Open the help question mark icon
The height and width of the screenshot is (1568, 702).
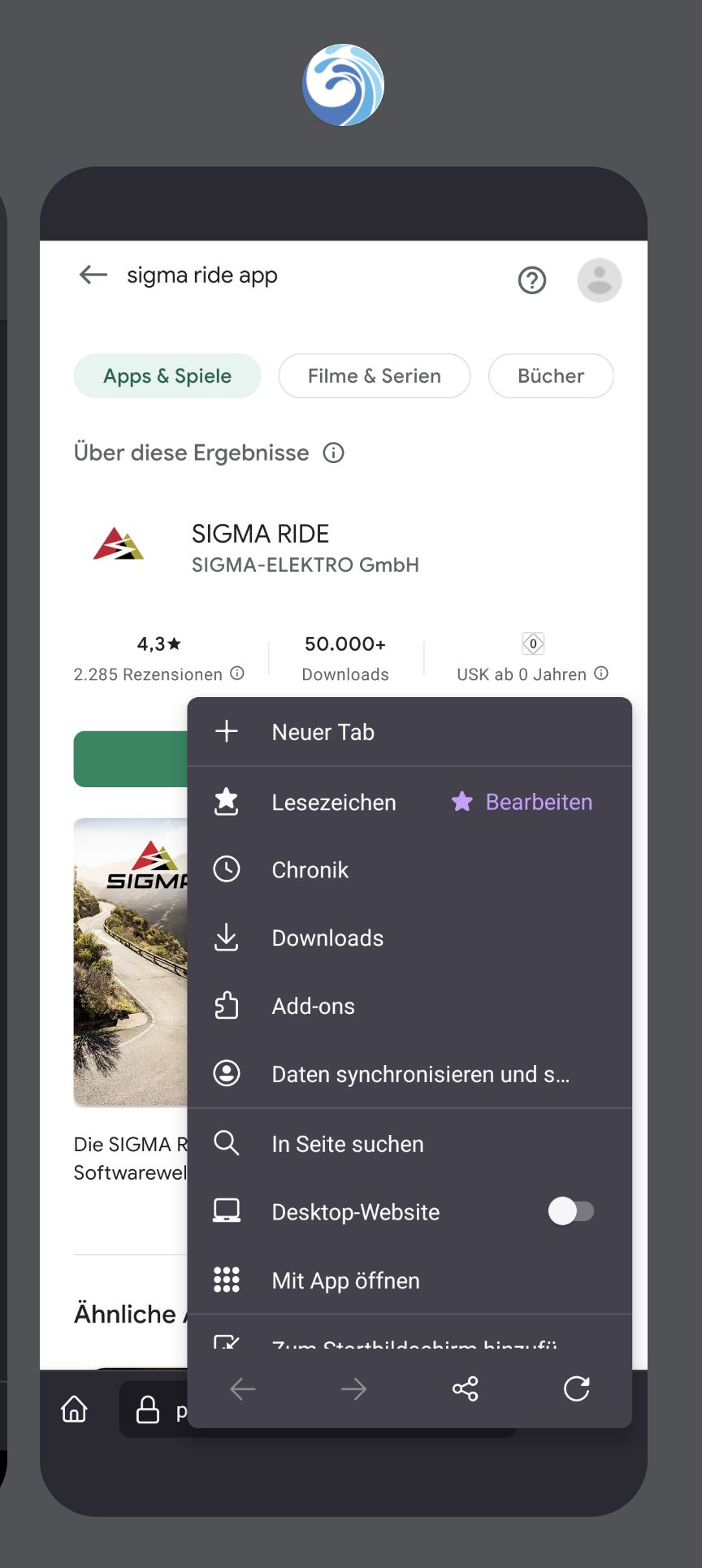pyautogui.click(x=532, y=280)
